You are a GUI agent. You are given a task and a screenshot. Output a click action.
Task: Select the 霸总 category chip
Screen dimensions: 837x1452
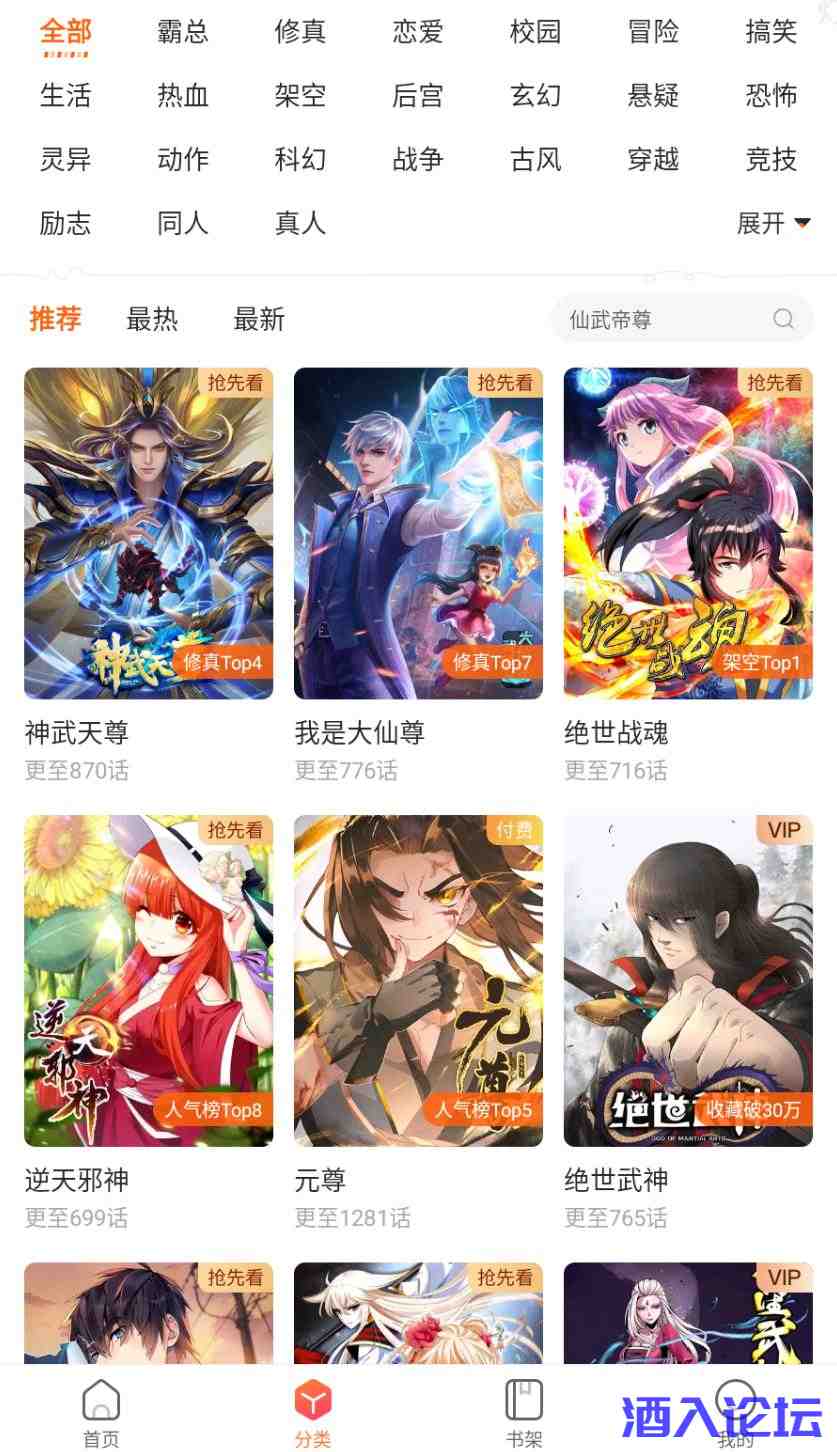pyautogui.click(x=183, y=32)
